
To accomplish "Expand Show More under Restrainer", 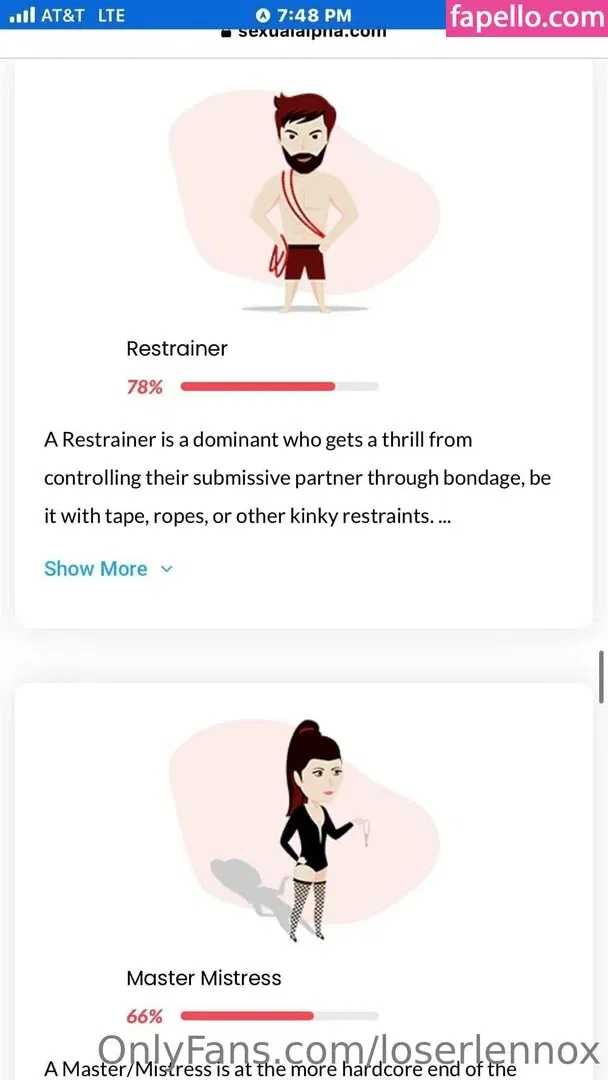I will 108,569.
